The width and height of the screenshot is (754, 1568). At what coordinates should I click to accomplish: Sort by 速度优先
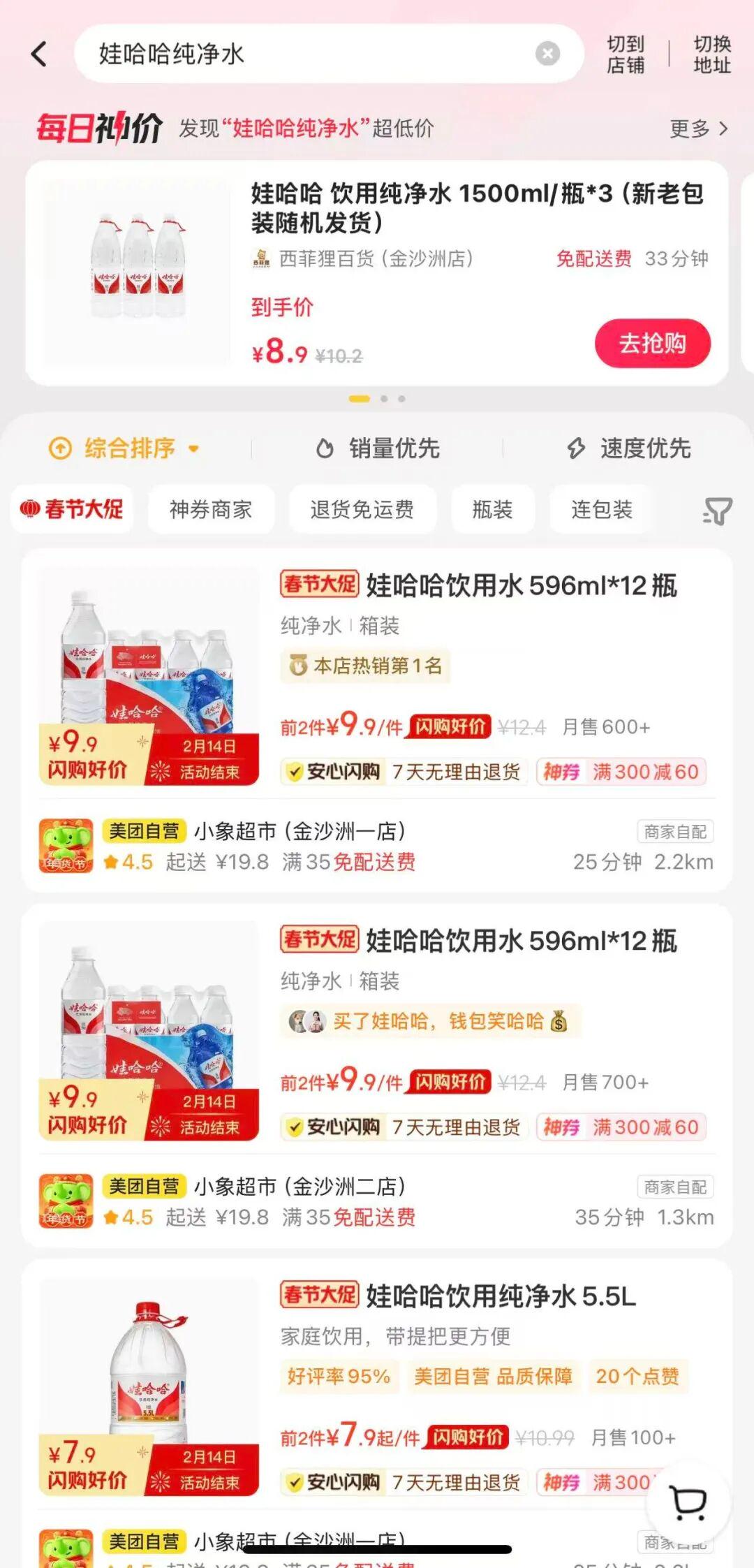click(x=630, y=448)
